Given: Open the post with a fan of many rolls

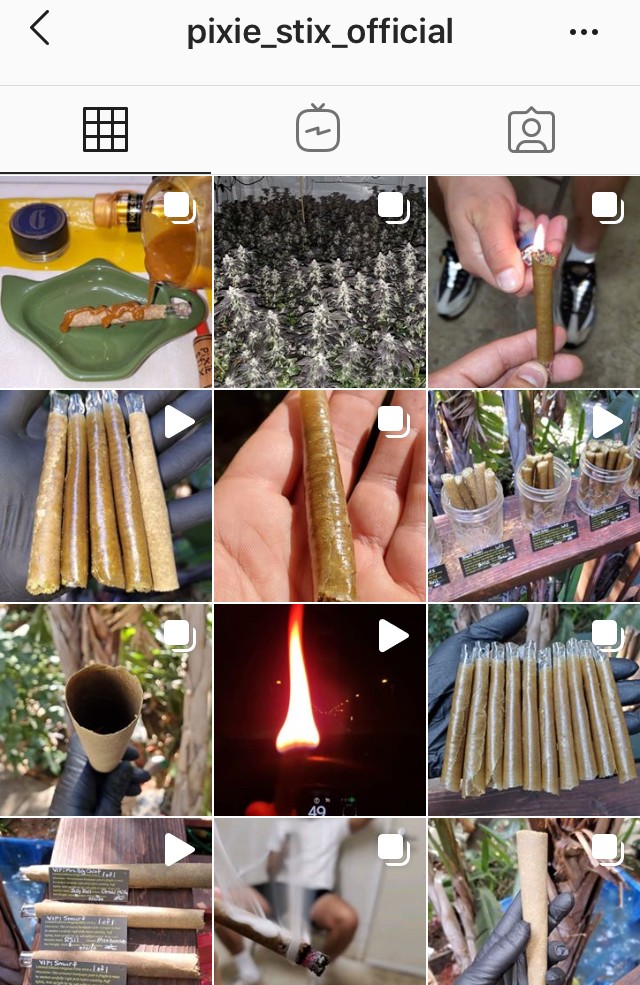Looking at the screenshot, I should pyautogui.click(x=534, y=710).
